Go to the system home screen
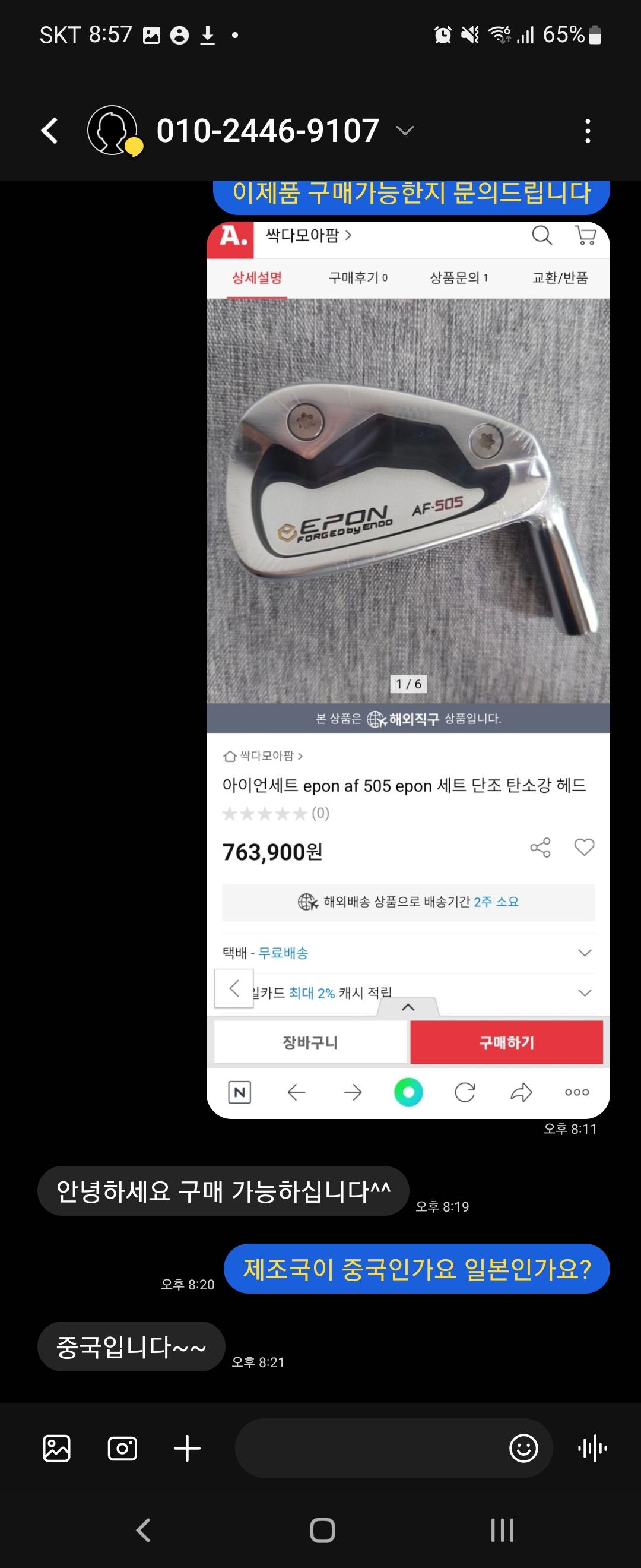This screenshot has height=1568, width=641. point(322,1529)
